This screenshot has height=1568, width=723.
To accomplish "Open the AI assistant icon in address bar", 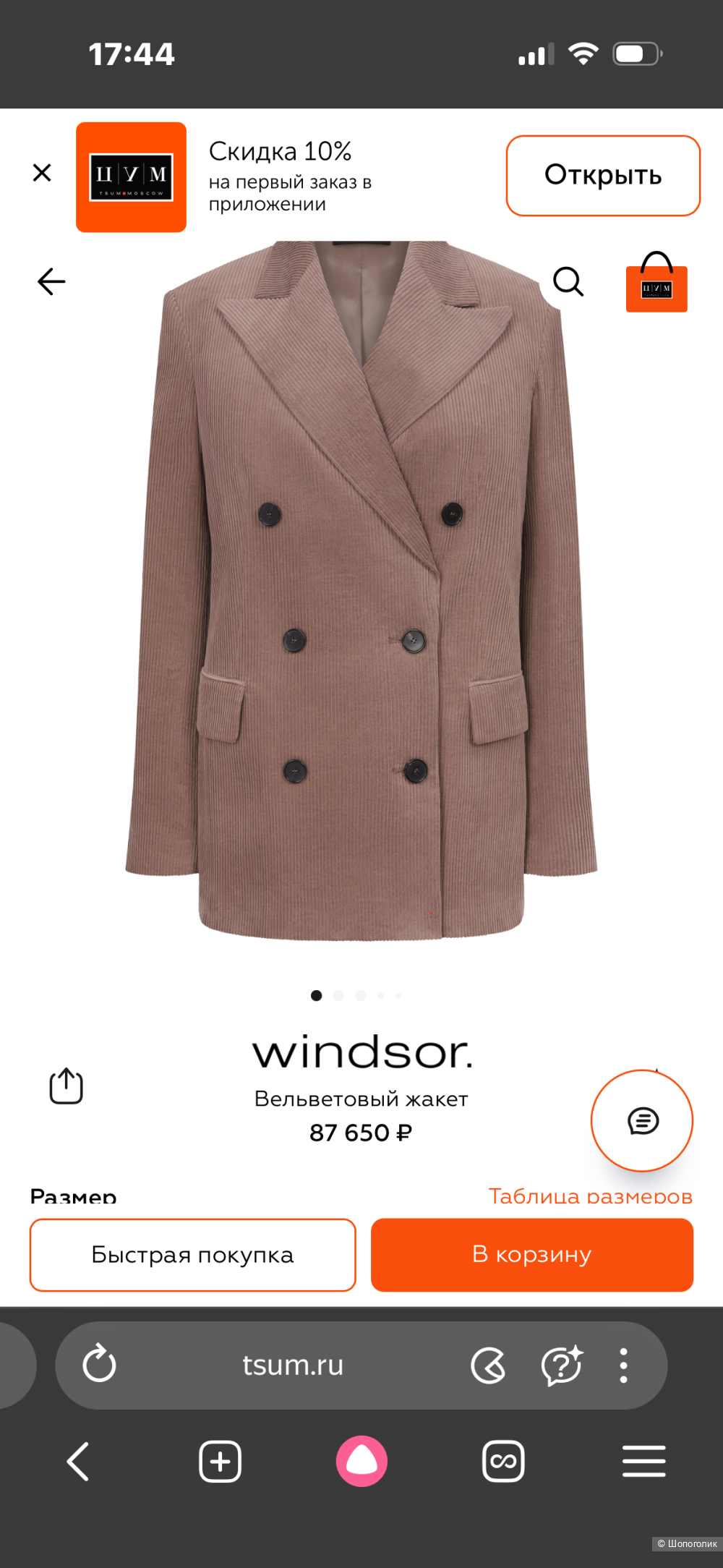I will click(560, 1365).
